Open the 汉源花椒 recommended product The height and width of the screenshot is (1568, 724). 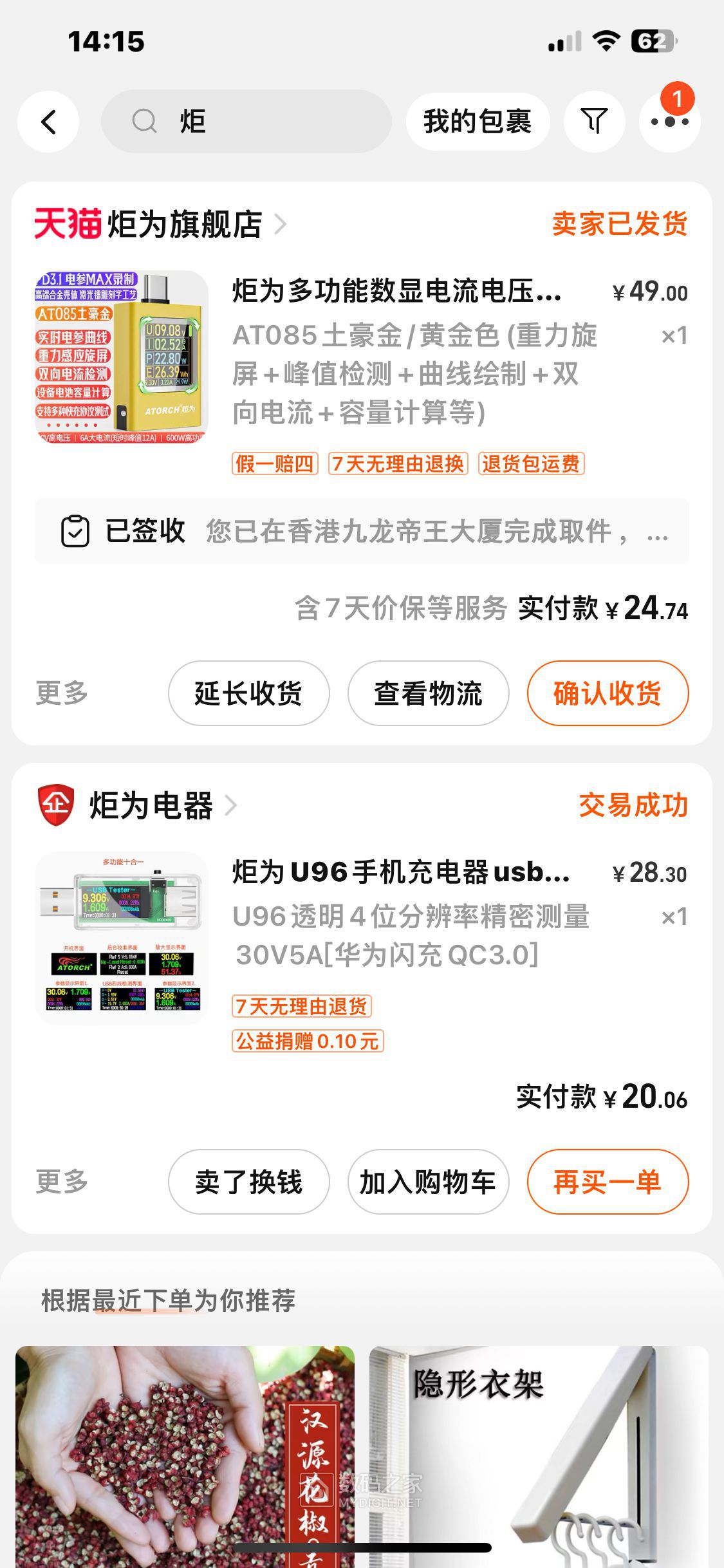tap(185, 1455)
